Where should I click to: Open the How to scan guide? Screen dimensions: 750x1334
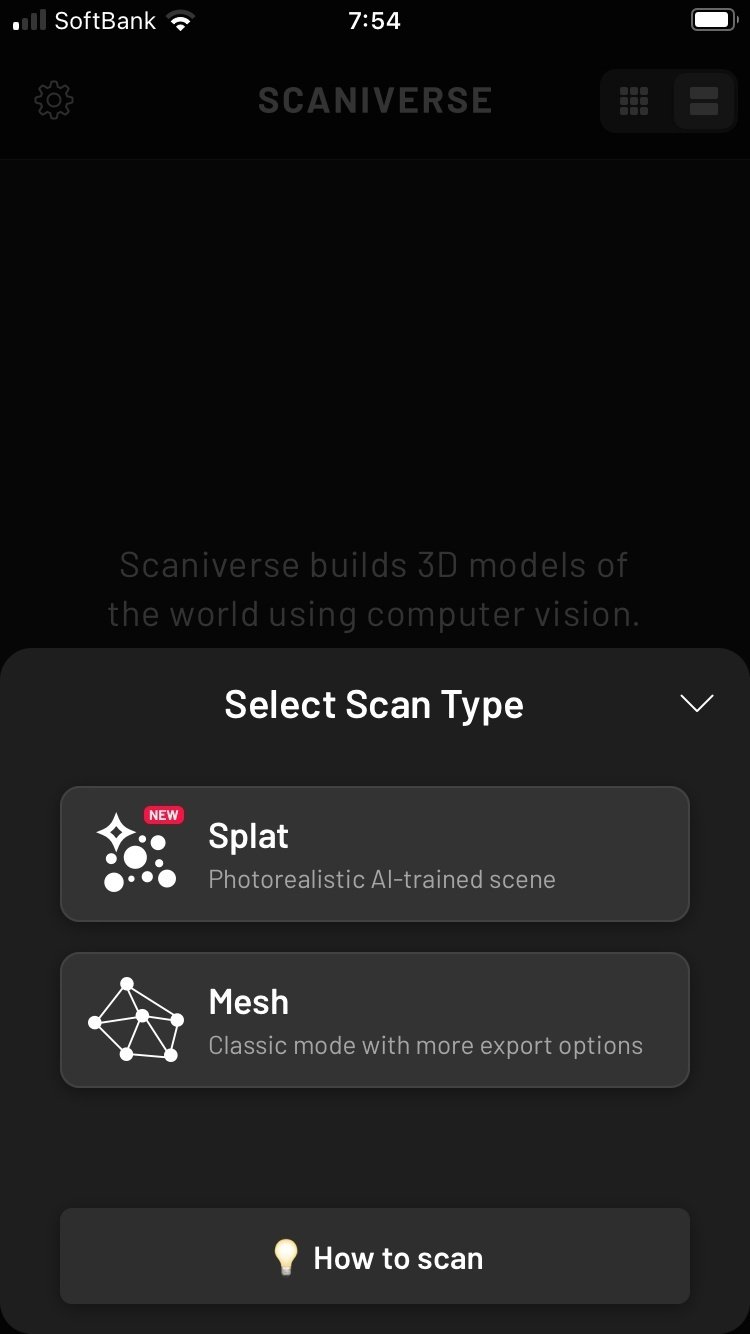pos(375,1256)
